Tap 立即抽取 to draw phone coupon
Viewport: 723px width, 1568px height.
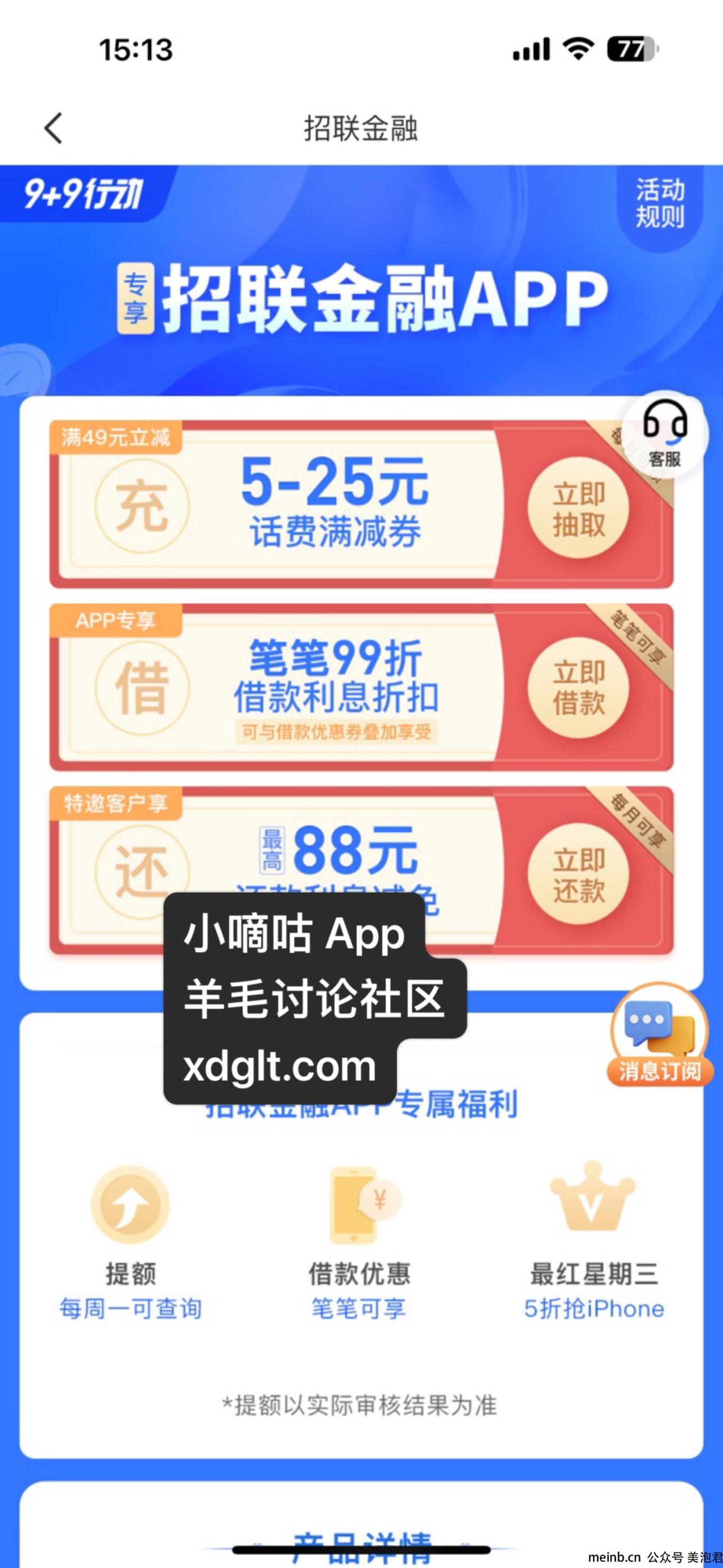[578, 509]
